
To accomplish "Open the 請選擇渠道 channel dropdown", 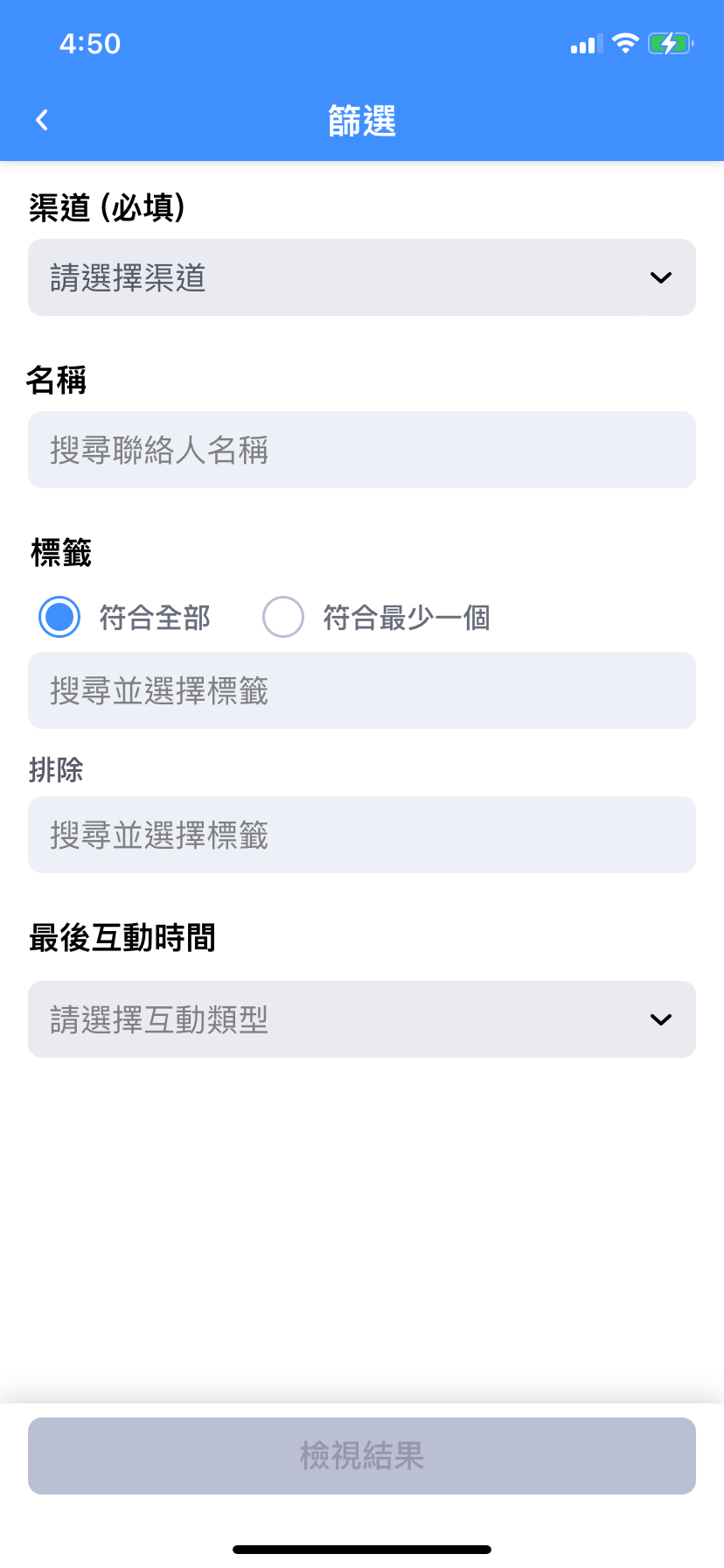I will [x=362, y=277].
